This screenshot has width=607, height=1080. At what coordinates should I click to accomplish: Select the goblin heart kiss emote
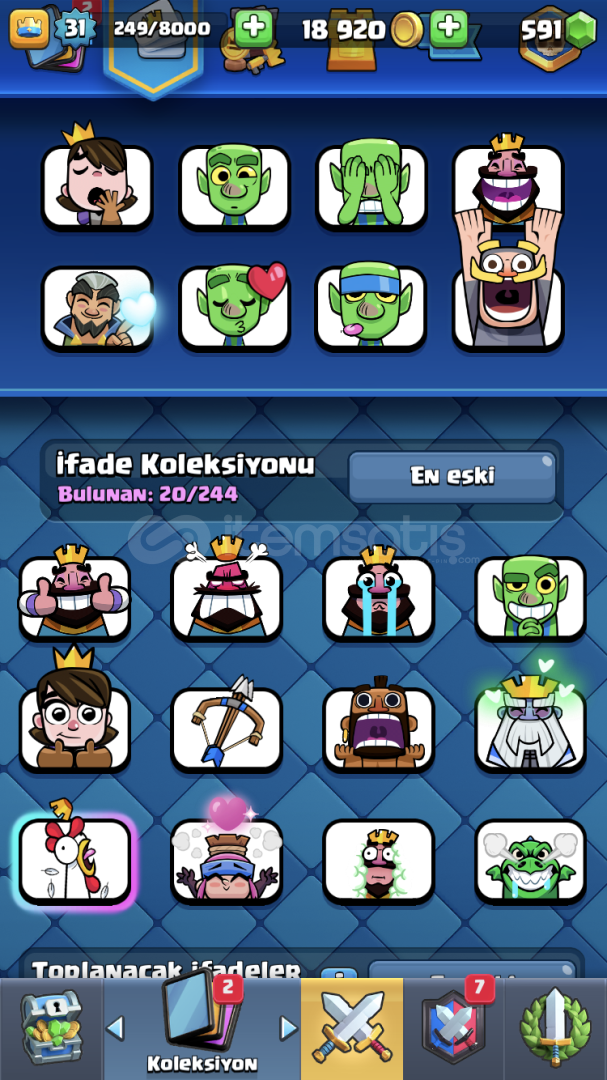[234, 307]
